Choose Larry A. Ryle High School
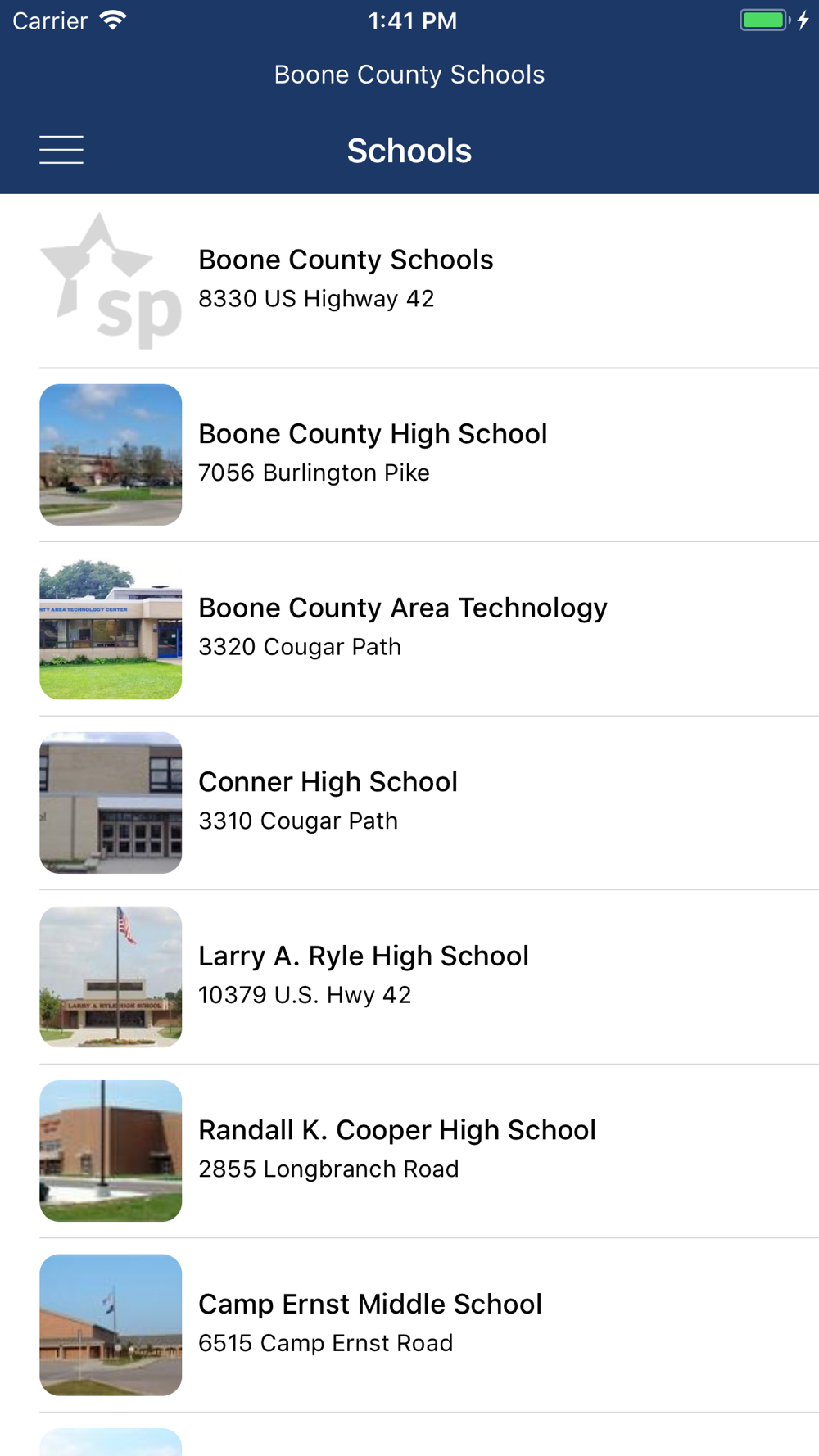 (409, 977)
